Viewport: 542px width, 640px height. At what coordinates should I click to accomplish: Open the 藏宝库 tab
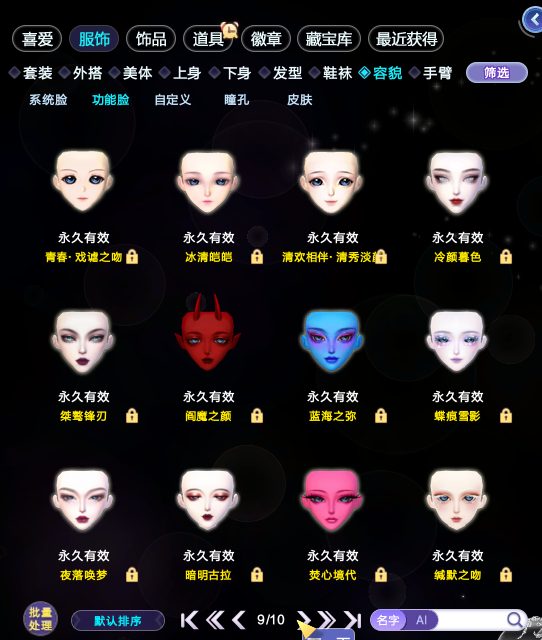[x=329, y=39]
